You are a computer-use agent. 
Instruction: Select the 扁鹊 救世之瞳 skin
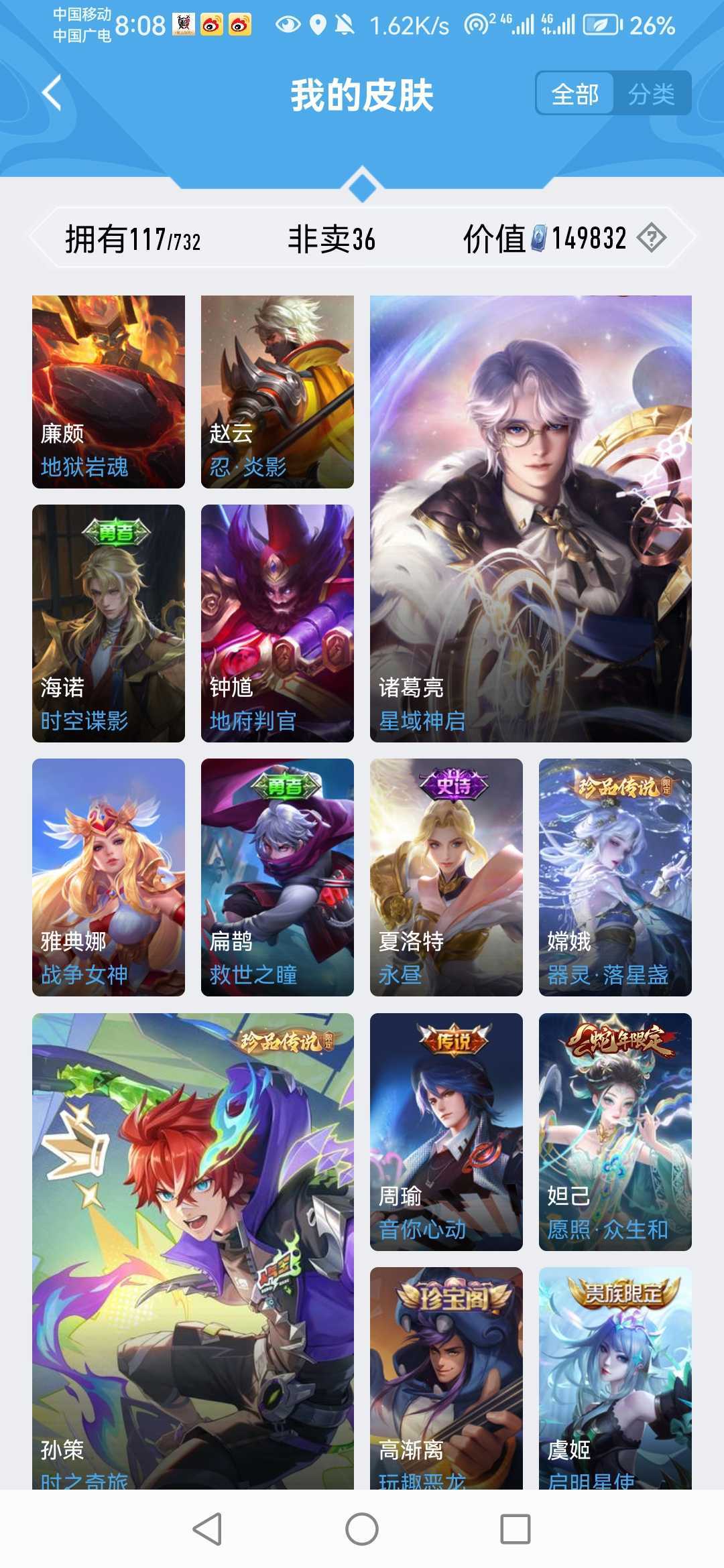pyautogui.click(x=278, y=877)
